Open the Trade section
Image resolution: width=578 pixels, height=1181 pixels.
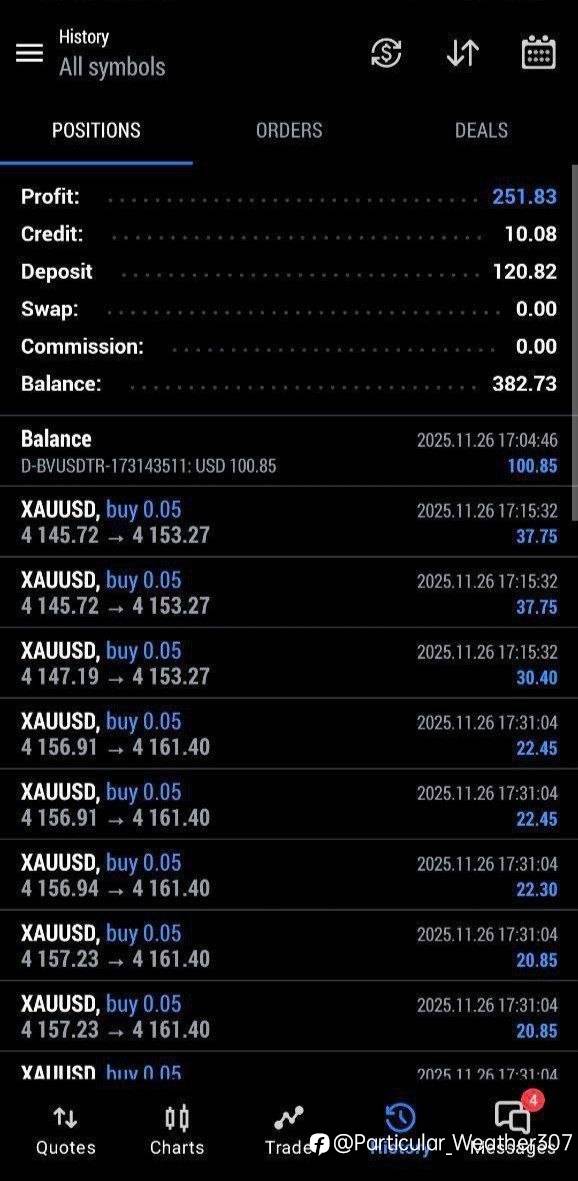[x=289, y=1131]
